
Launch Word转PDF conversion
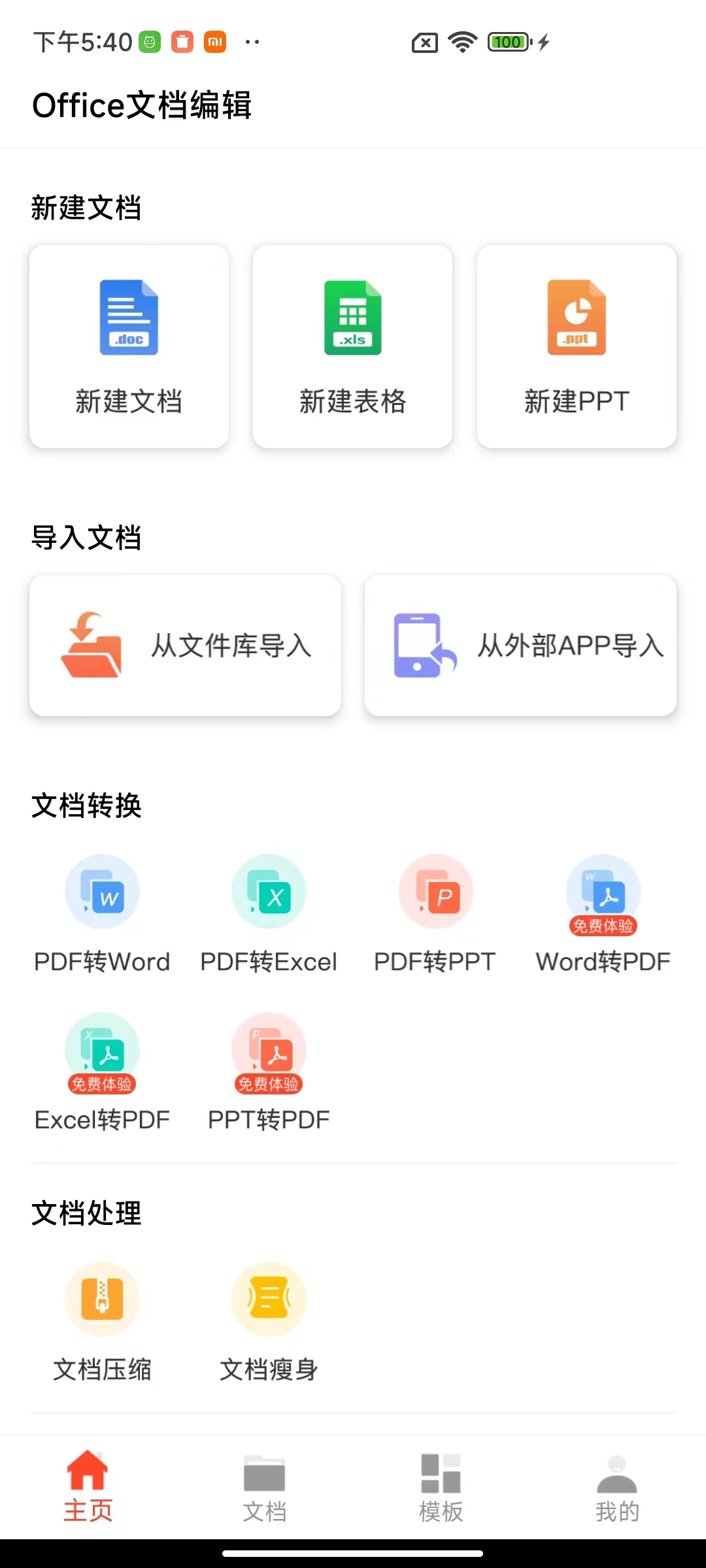(603, 915)
